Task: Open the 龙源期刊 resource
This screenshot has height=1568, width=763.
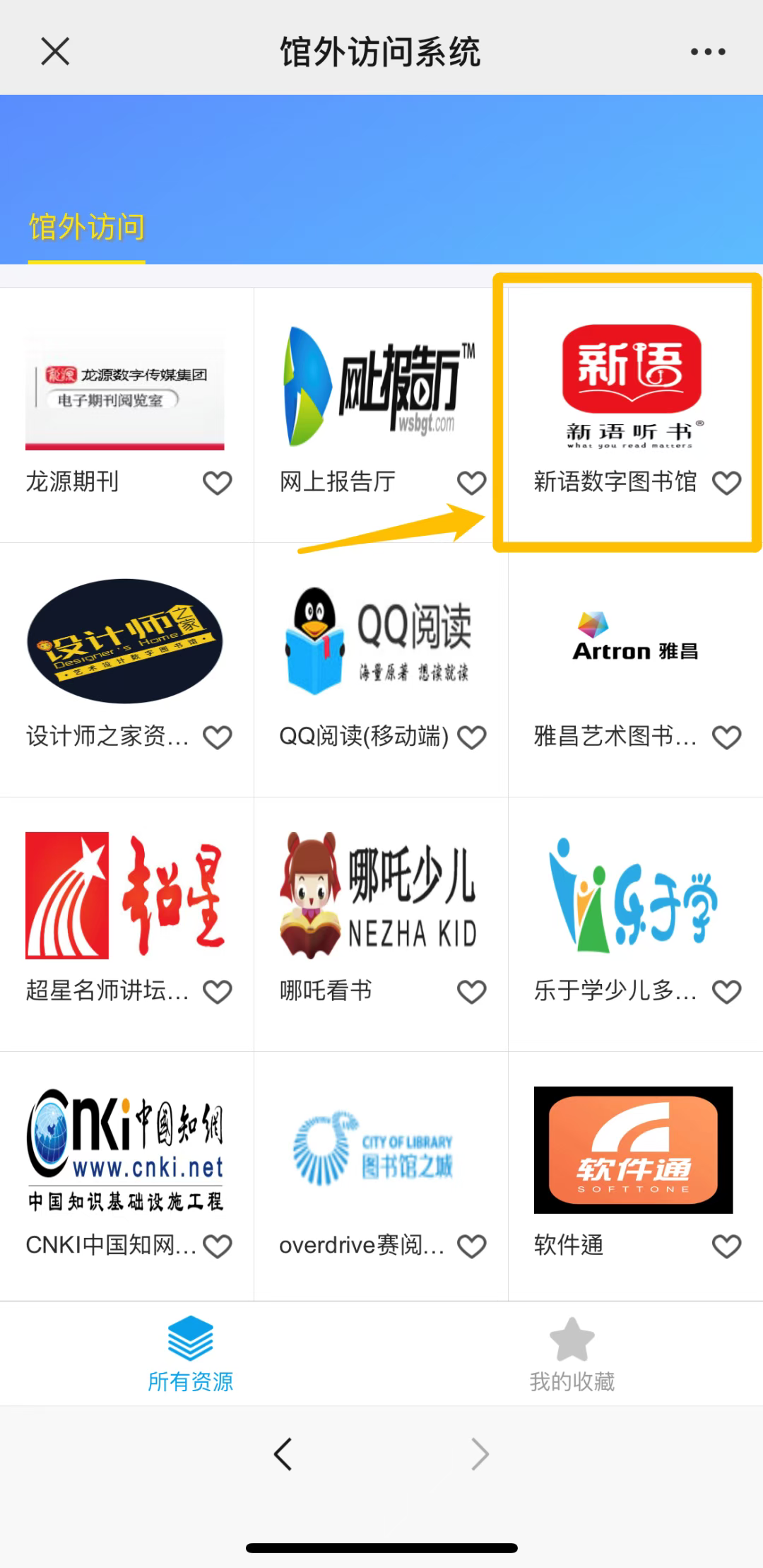Action: [x=125, y=393]
